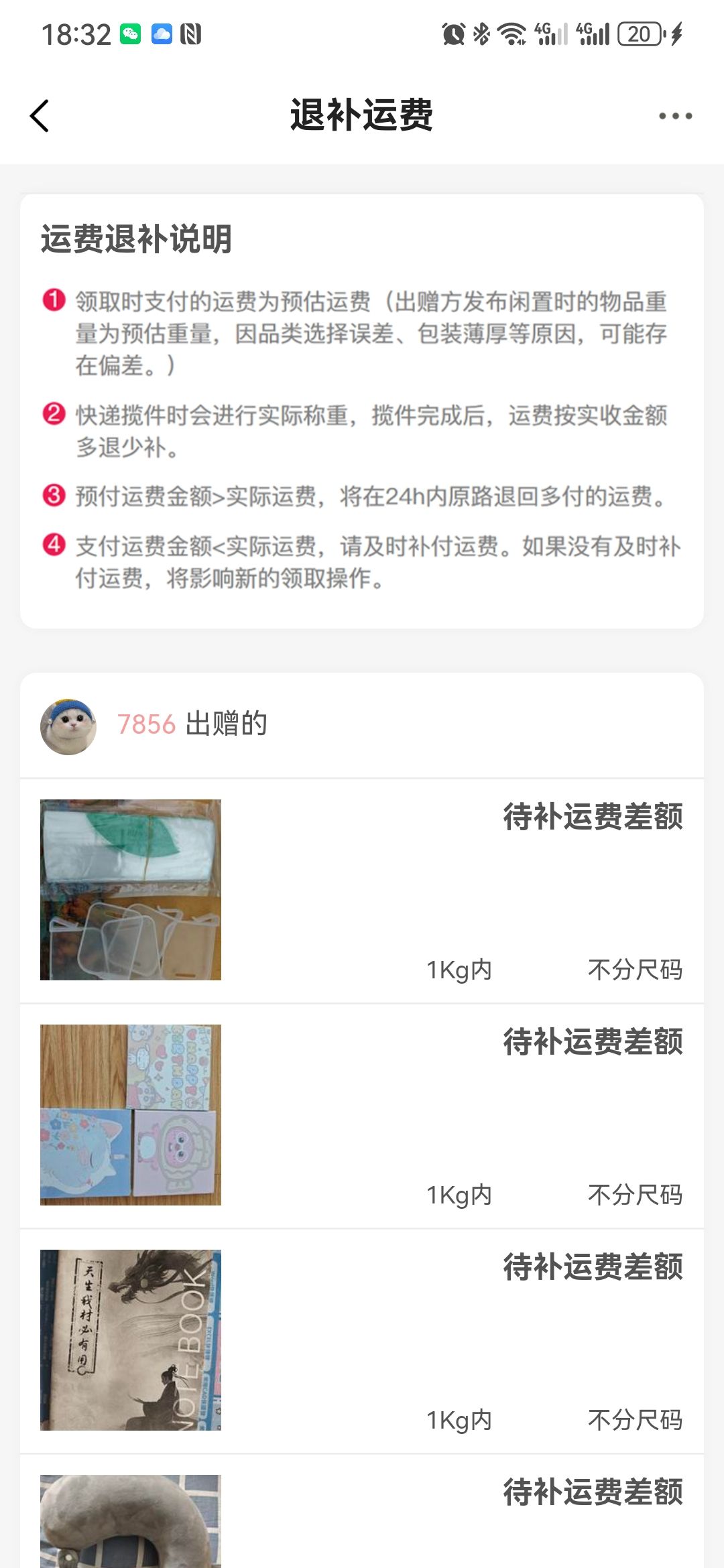Screen dimensions: 724x1568
Task: Select the dragon notebook item
Action: click(131, 1340)
